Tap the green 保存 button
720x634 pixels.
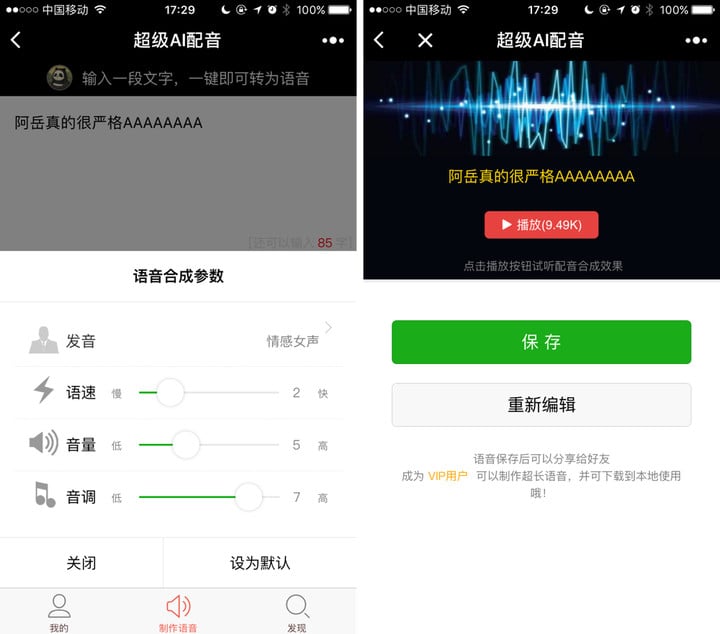coord(541,342)
